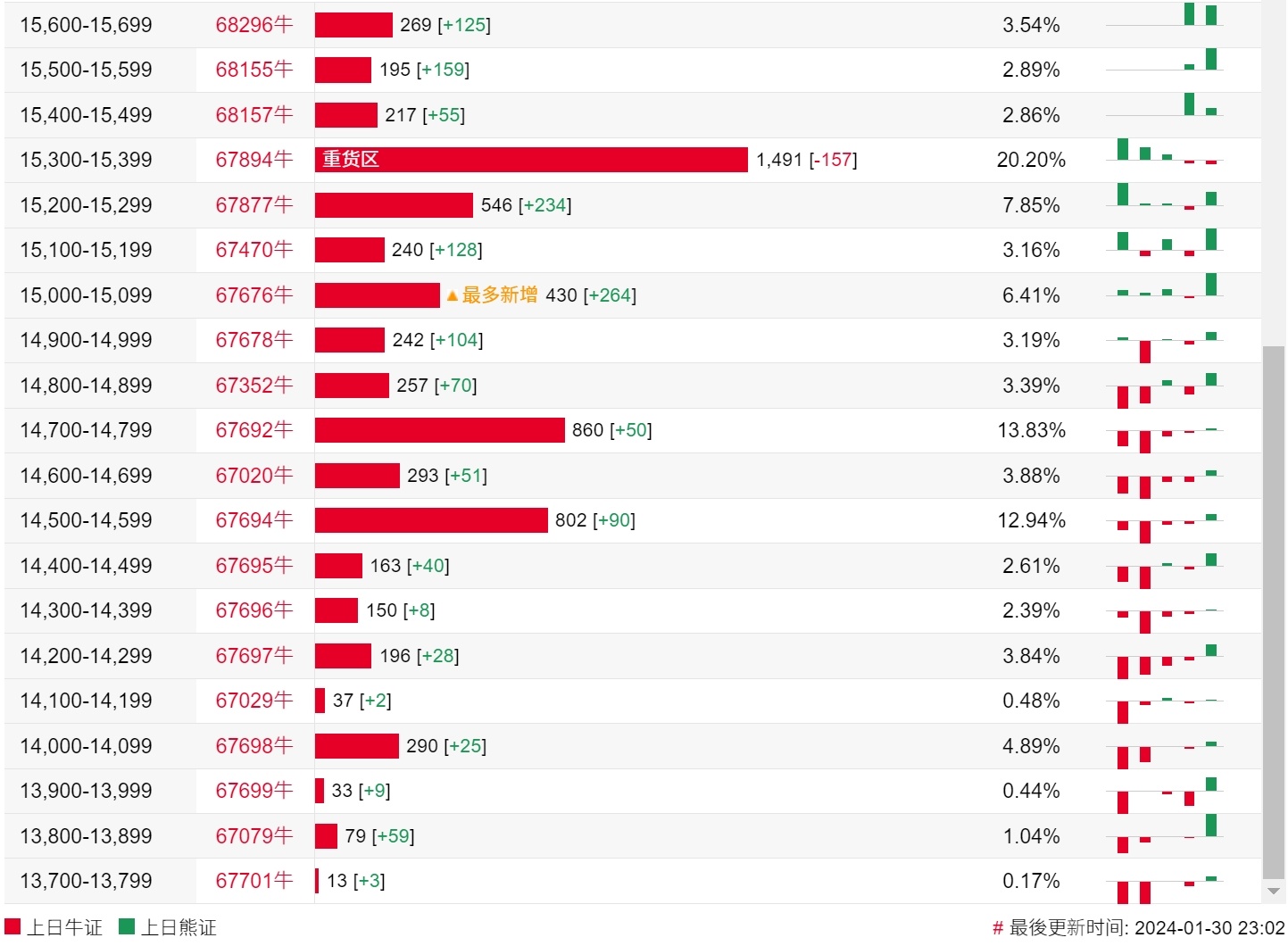
Task: Click the scrollbar's down arrow
Action: tap(1274, 892)
